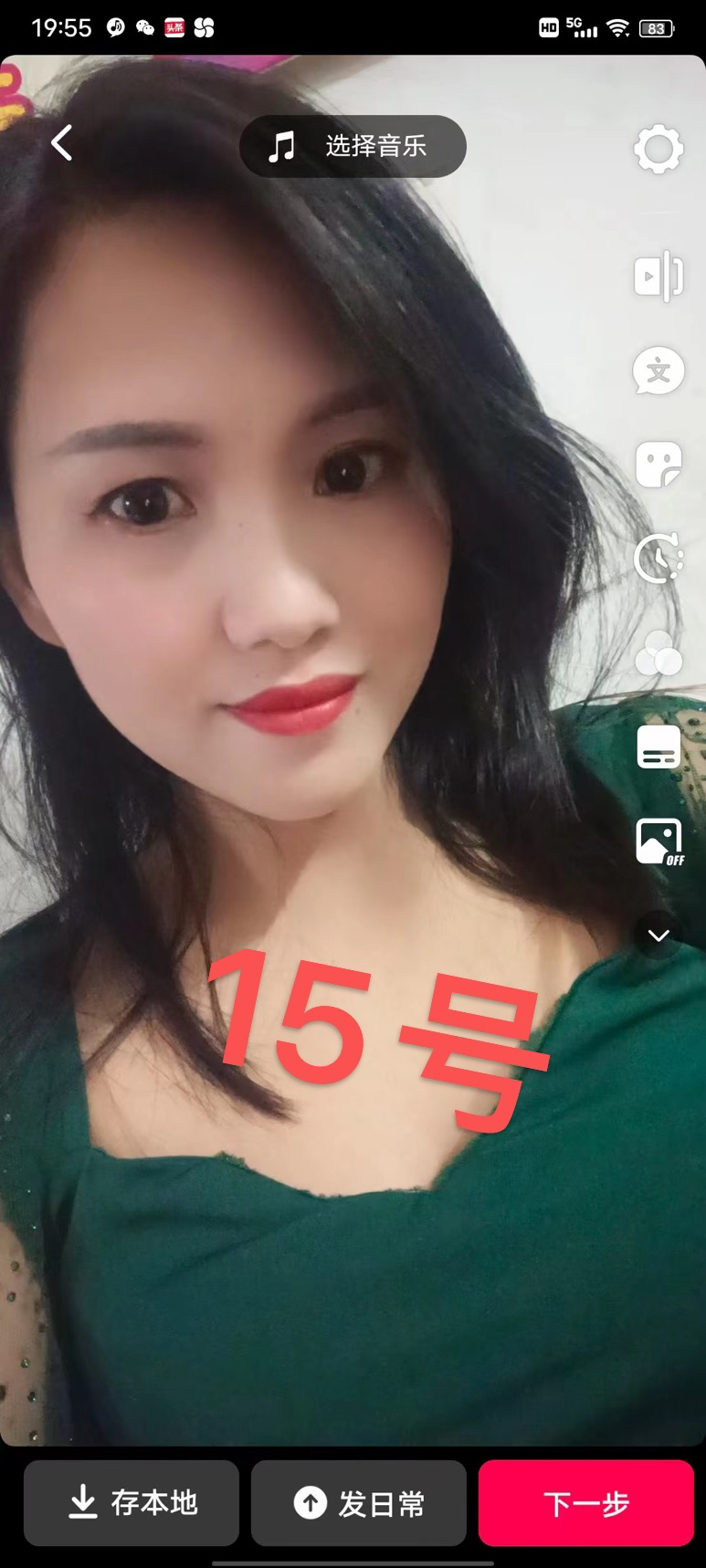Viewport: 706px width, 1568px height.
Task: Expand more tools with the down chevron
Action: [x=659, y=935]
